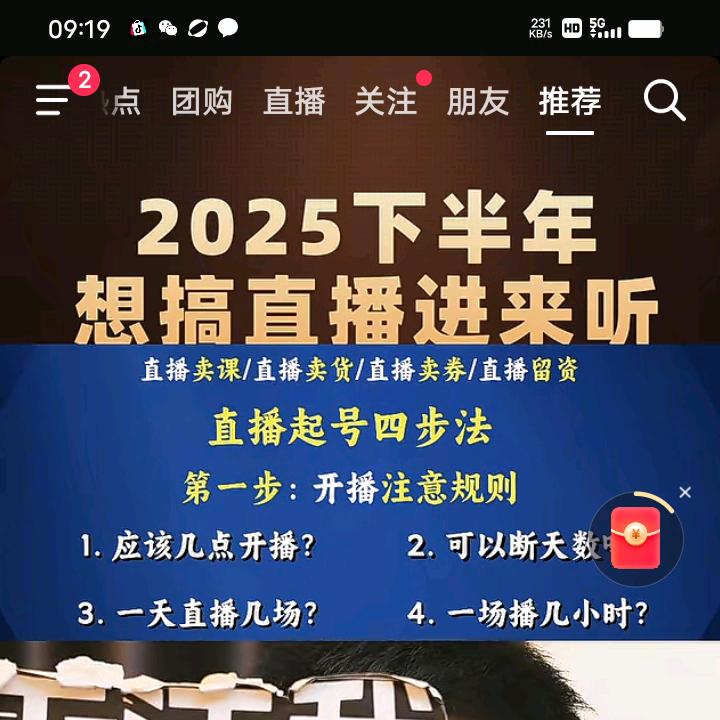This screenshot has width=720, height=720.
Task: Open the search magnifier
Action: coord(664,101)
